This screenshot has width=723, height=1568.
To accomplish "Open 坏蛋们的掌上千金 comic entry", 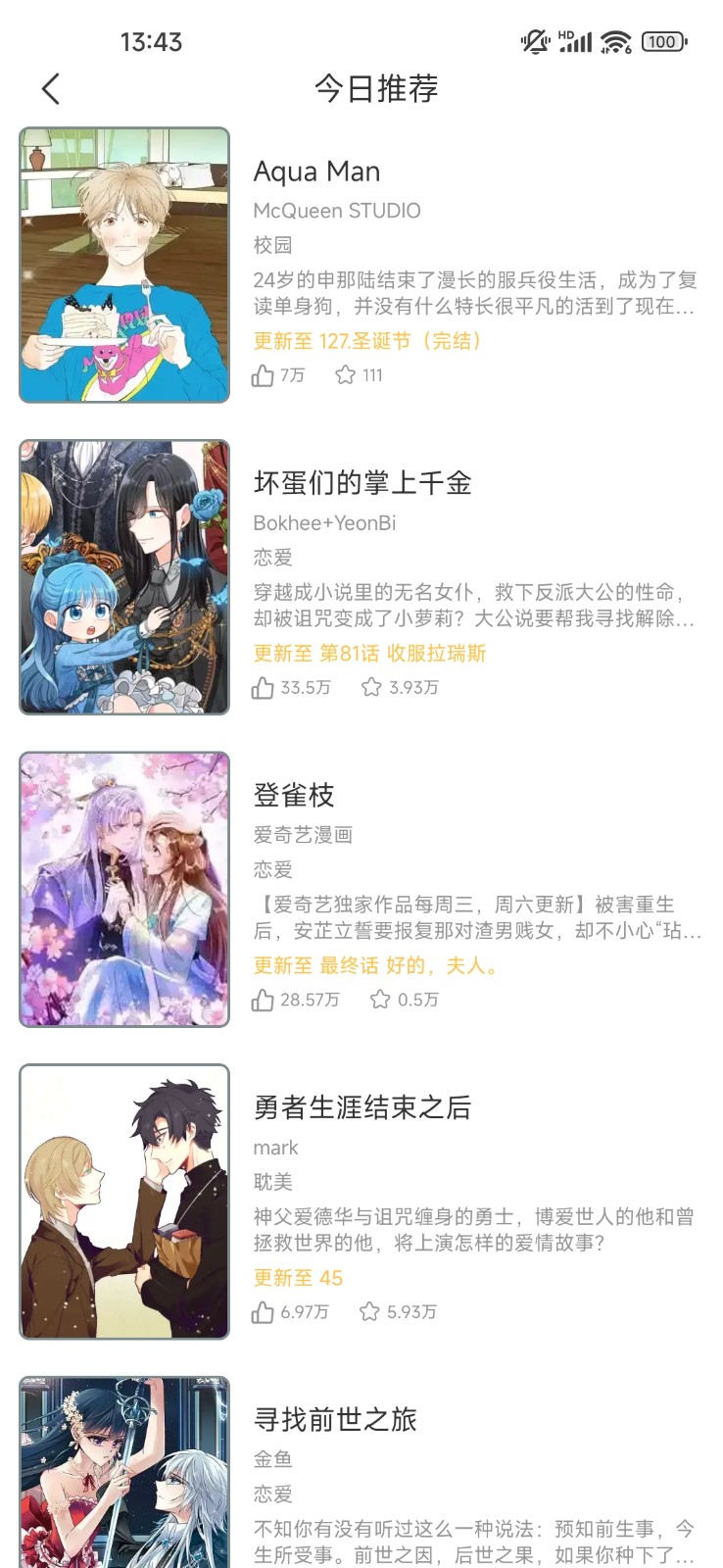I will pyautogui.click(x=362, y=483).
